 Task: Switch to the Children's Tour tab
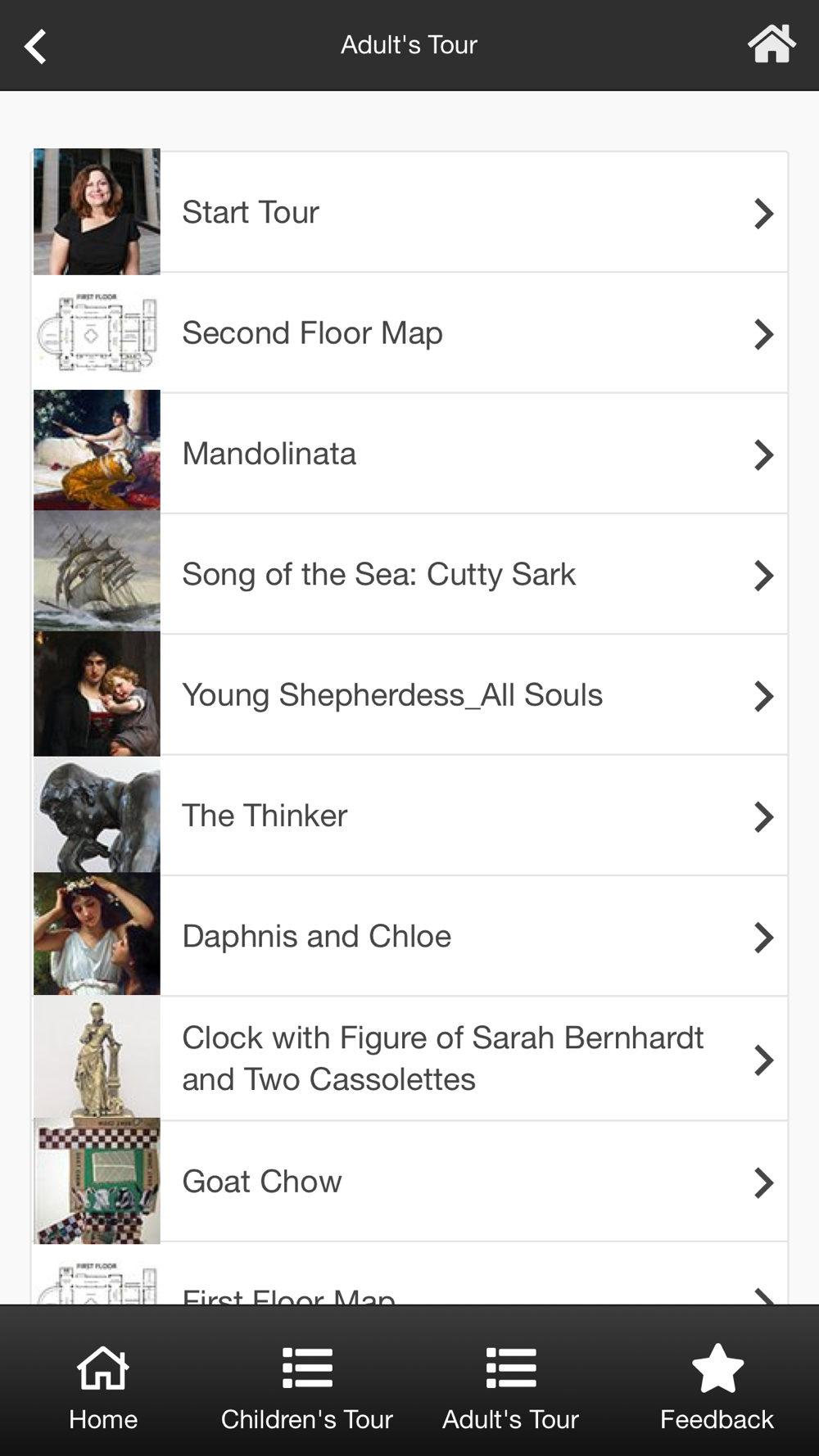click(307, 1387)
